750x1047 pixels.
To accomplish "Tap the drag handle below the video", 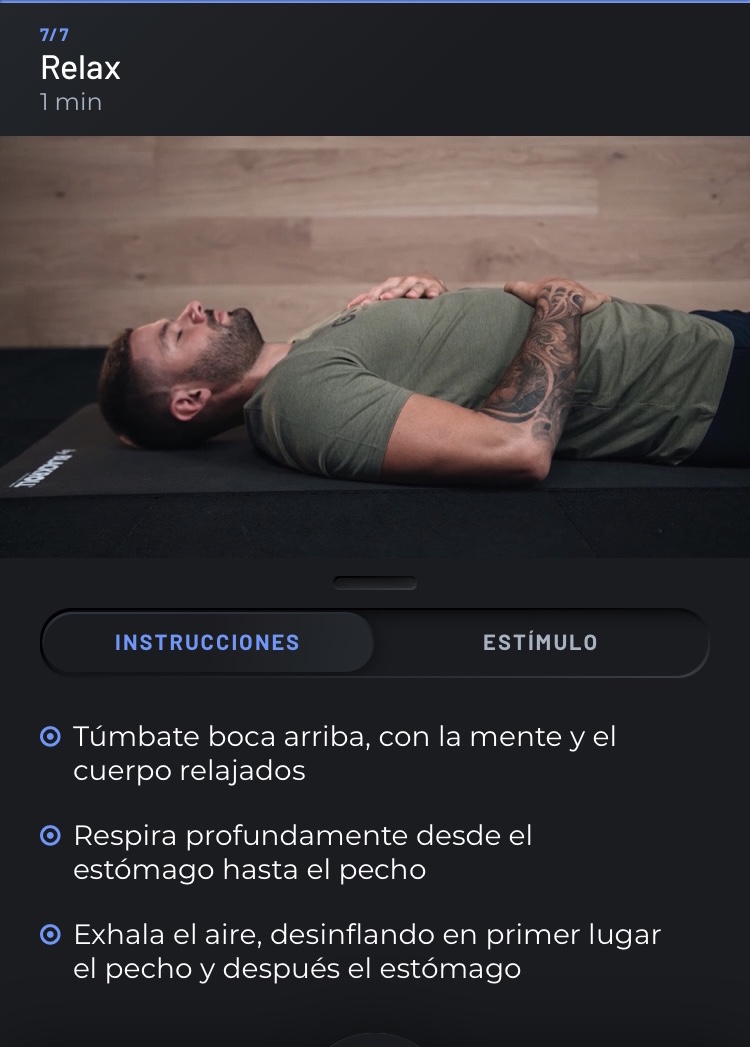I will coord(375,583).
